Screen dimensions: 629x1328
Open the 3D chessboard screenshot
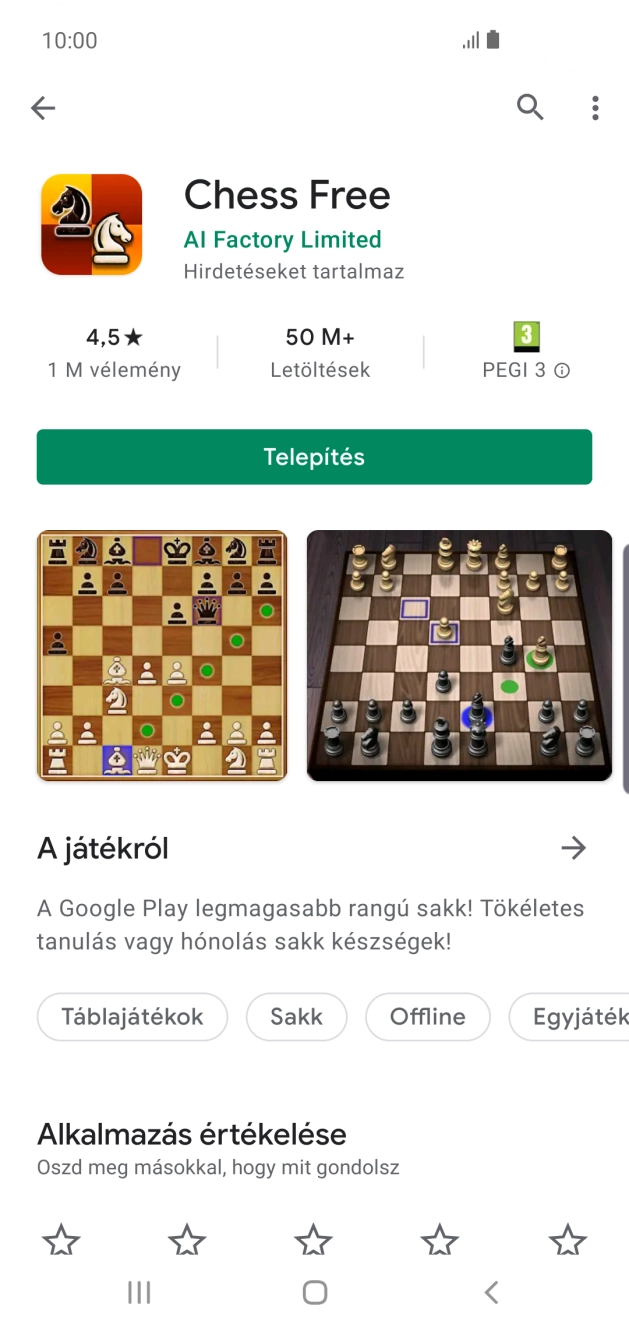point(459,656)
